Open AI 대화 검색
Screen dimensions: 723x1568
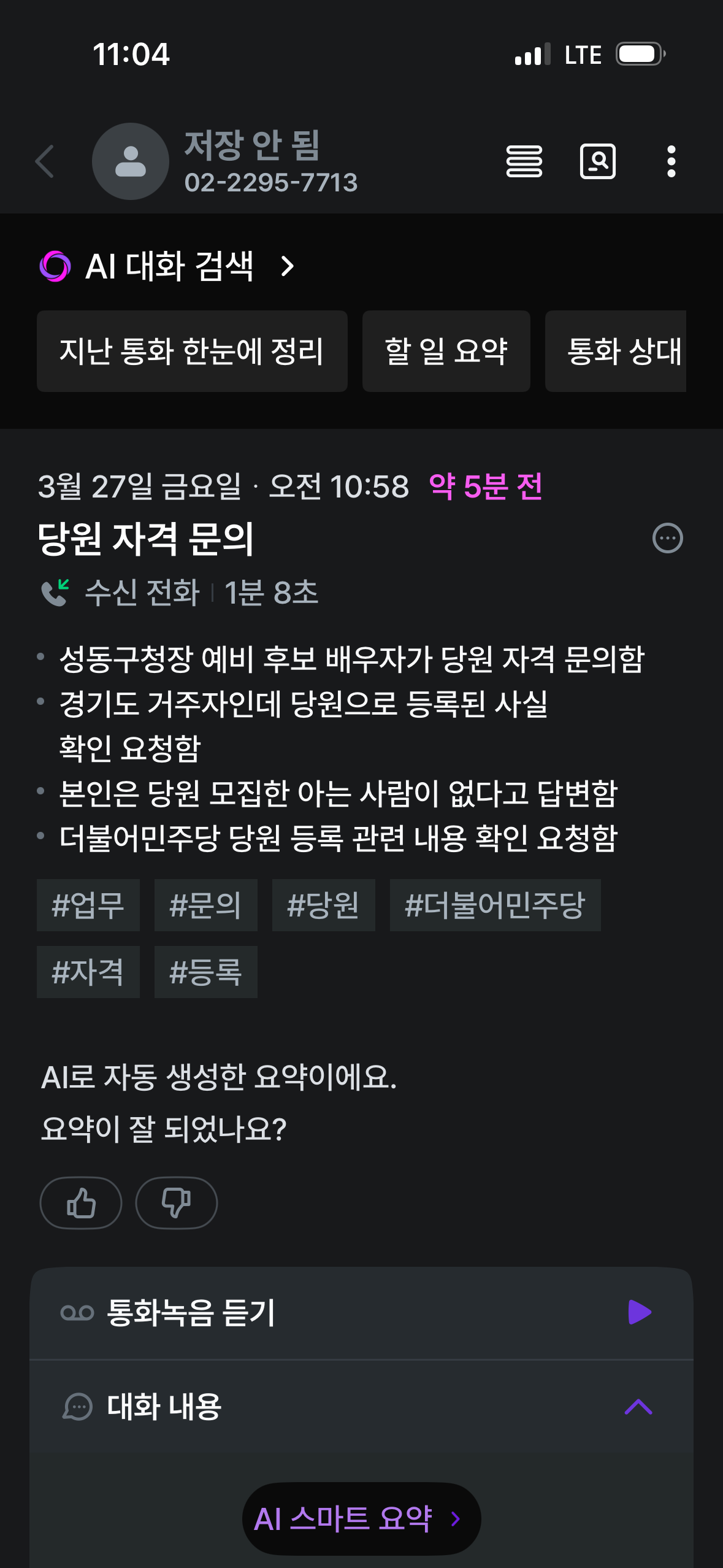(167, 266)
